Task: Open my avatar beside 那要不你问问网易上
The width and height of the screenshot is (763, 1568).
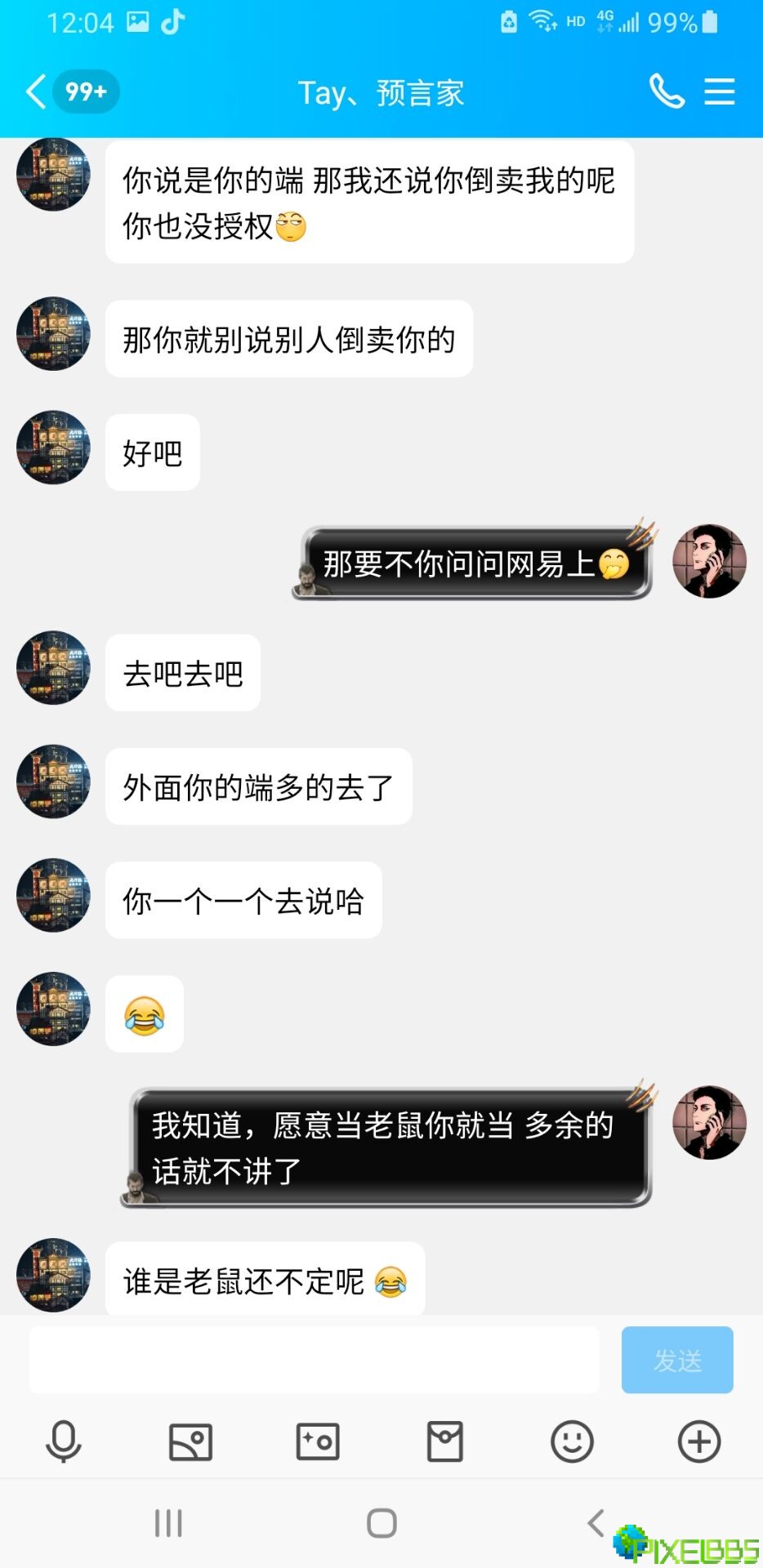Action: tap(709, 561)
